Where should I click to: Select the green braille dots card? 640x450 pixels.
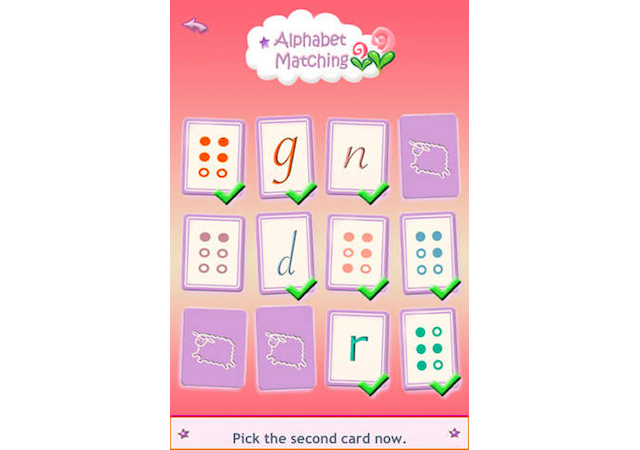point(428,346)
